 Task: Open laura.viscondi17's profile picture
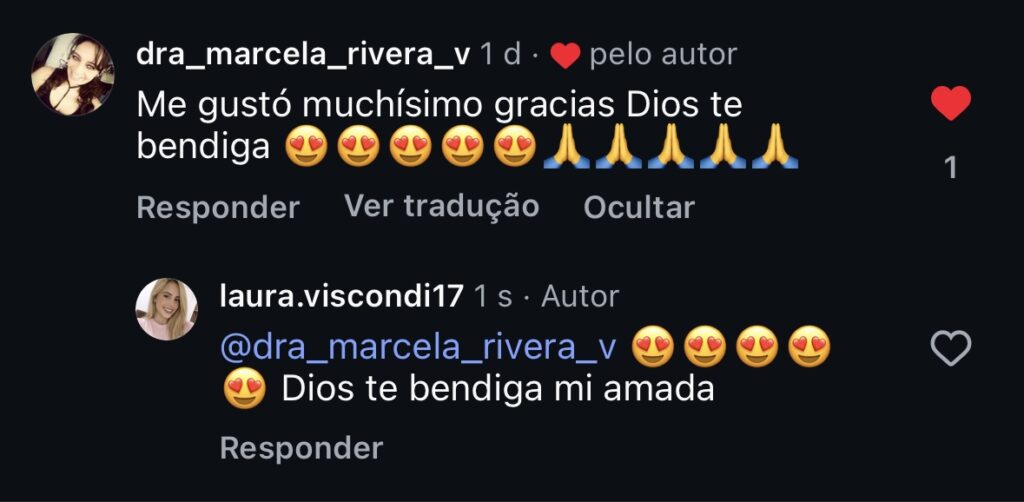(x=166, y=309)
